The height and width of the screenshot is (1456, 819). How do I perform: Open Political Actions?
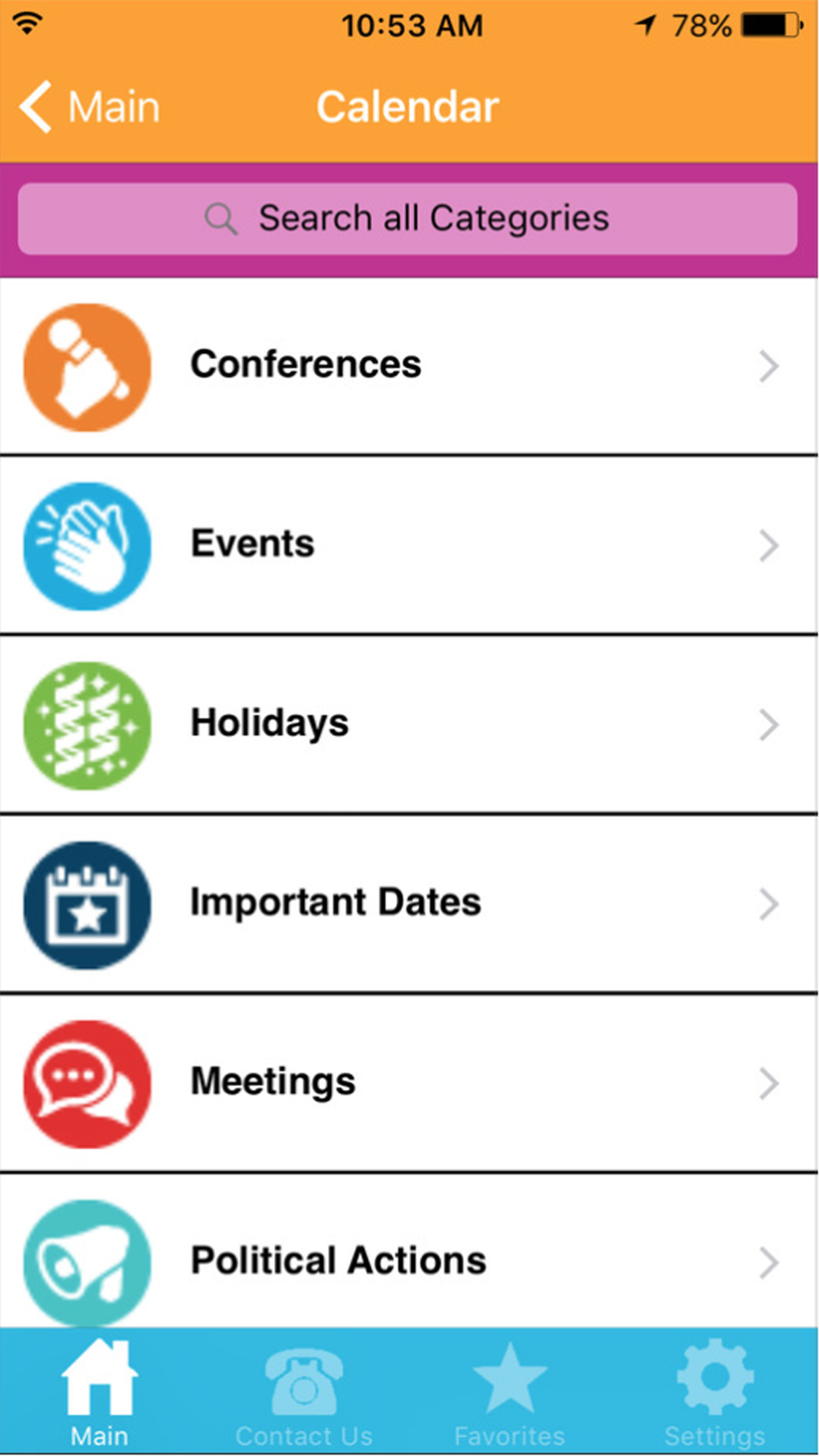point(409,1252)
